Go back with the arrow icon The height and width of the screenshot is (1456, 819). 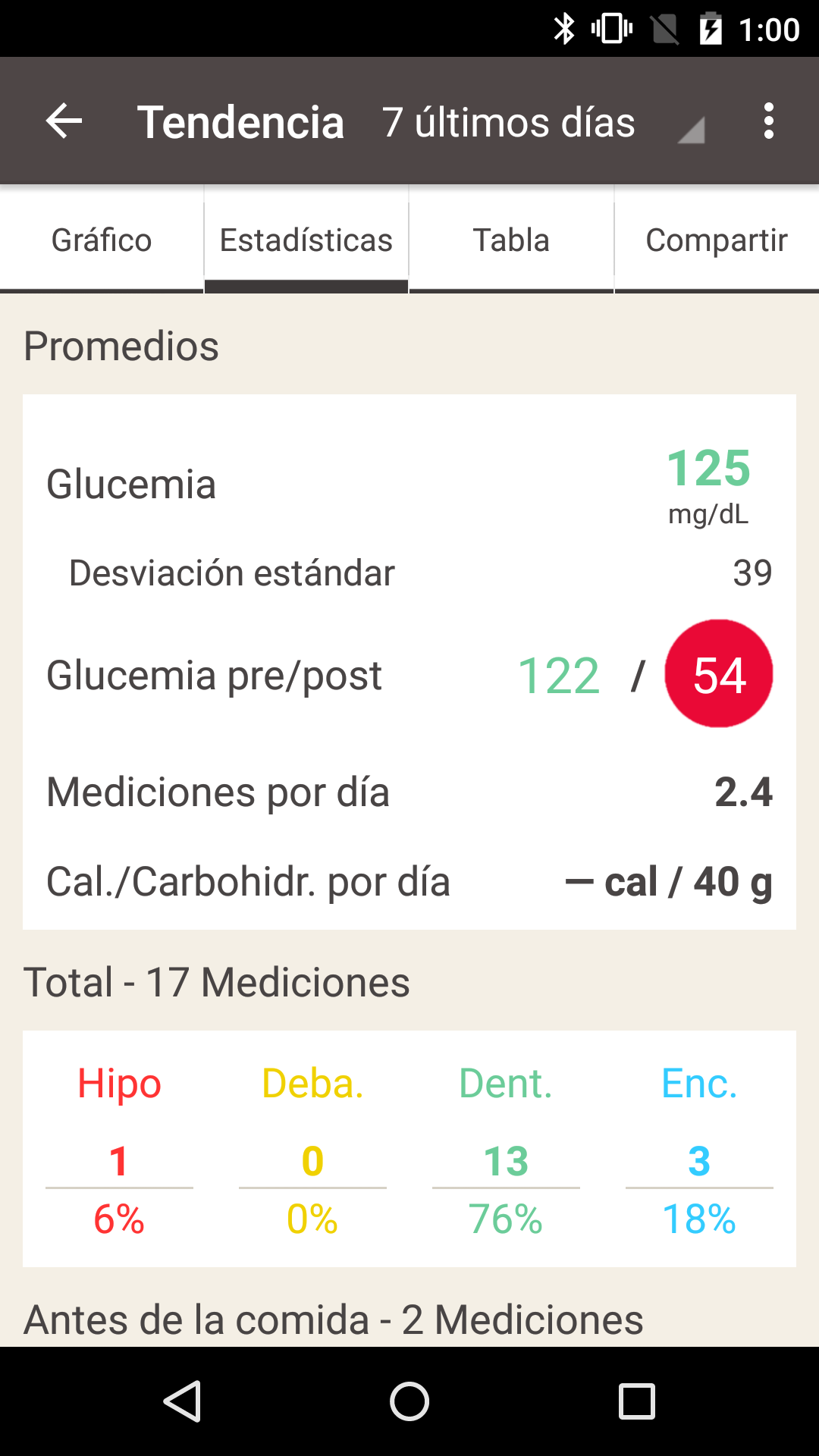pyautogui.click(x=64, y=121)
